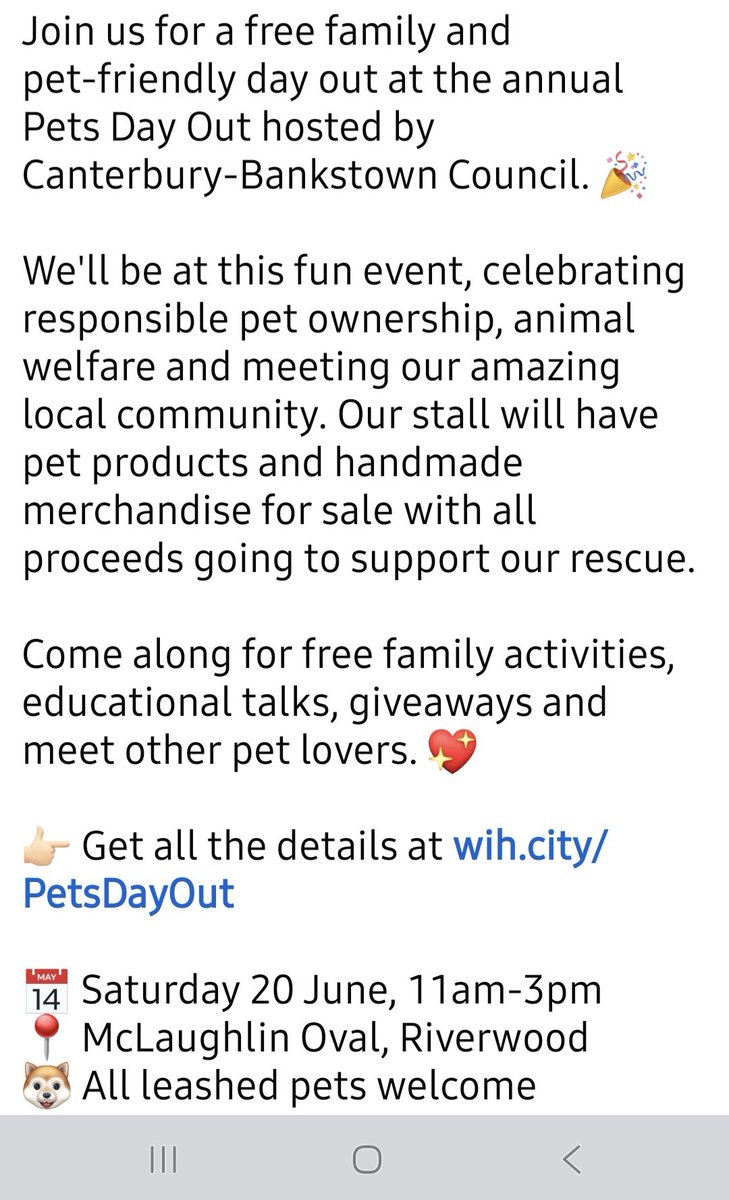Open the recent apps view
This screenshot has width=729, height=1200.
tap(163, 1159)
